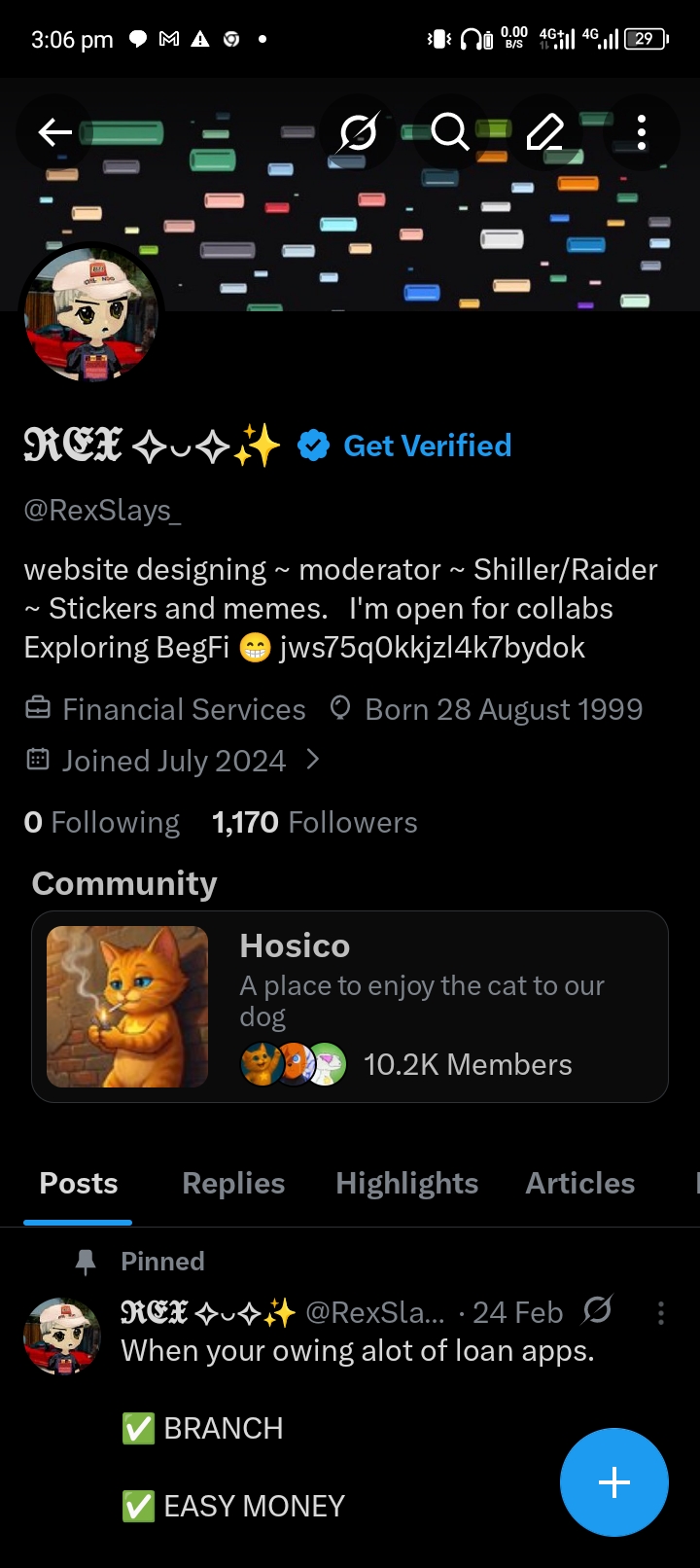Viewport: 700px width, 1568px height.
Task: Switch to the Articles tab
Action: coord(579,1183)
